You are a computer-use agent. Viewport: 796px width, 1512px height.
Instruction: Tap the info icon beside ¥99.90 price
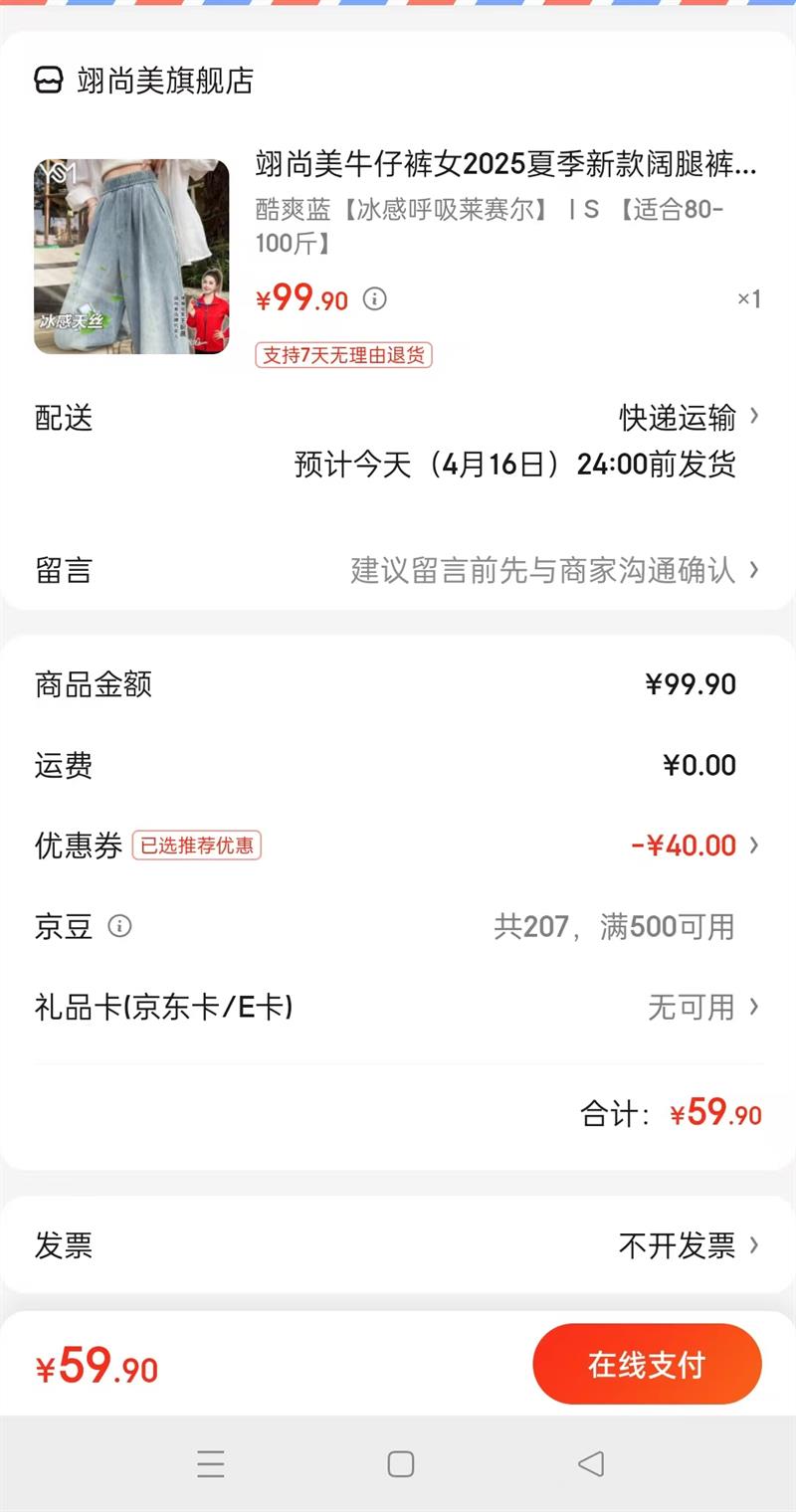(374, 298)
